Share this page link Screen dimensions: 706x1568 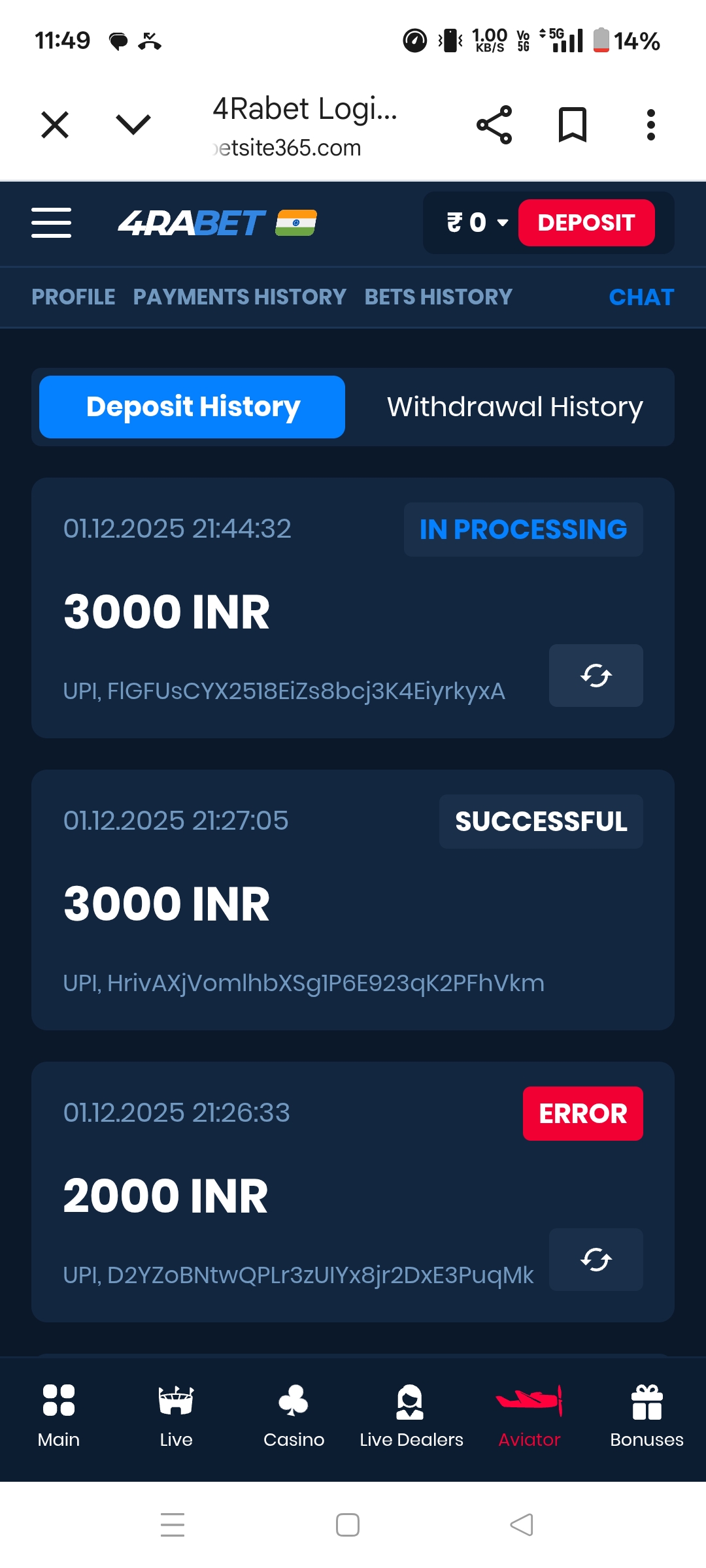tap(494, 124)
